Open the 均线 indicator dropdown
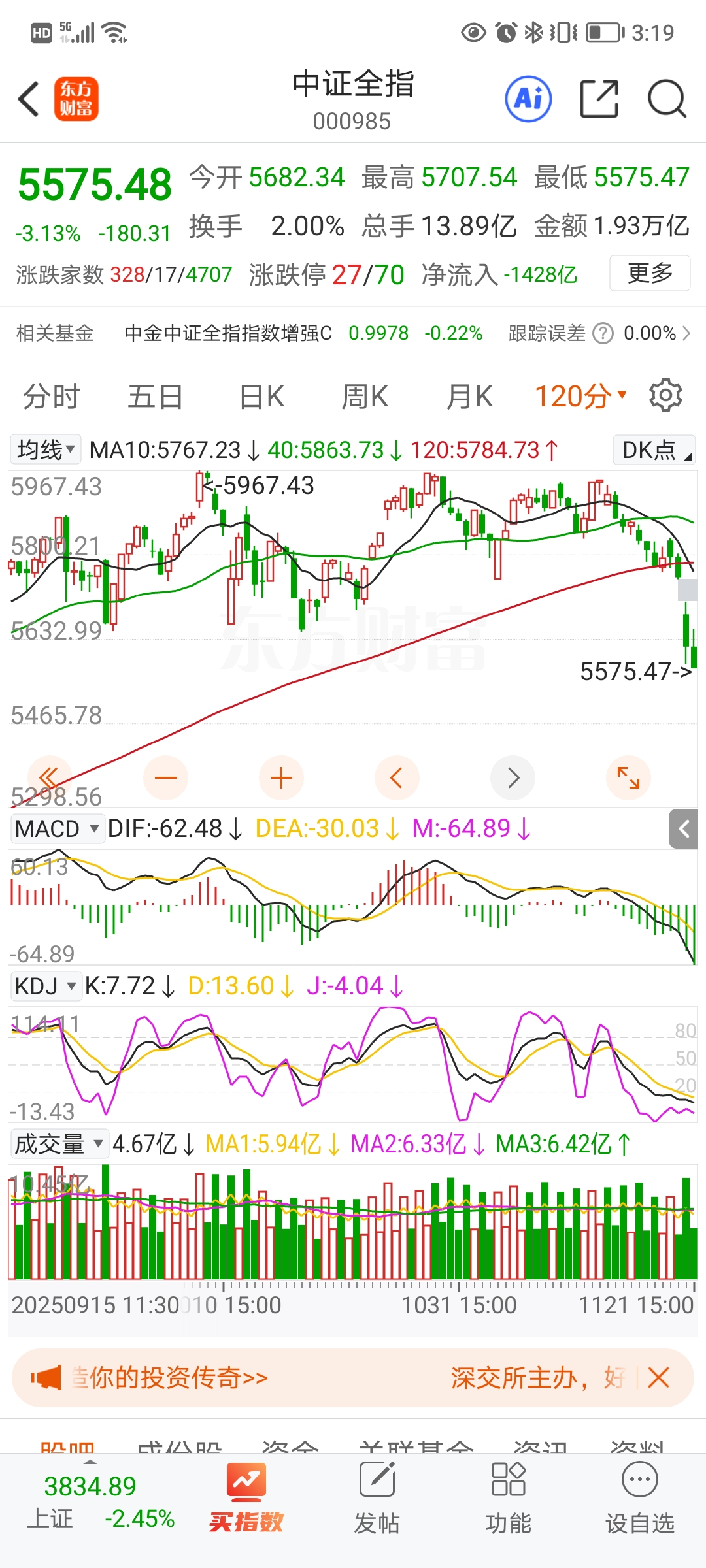706x1568 pixels. click(46, 449)
